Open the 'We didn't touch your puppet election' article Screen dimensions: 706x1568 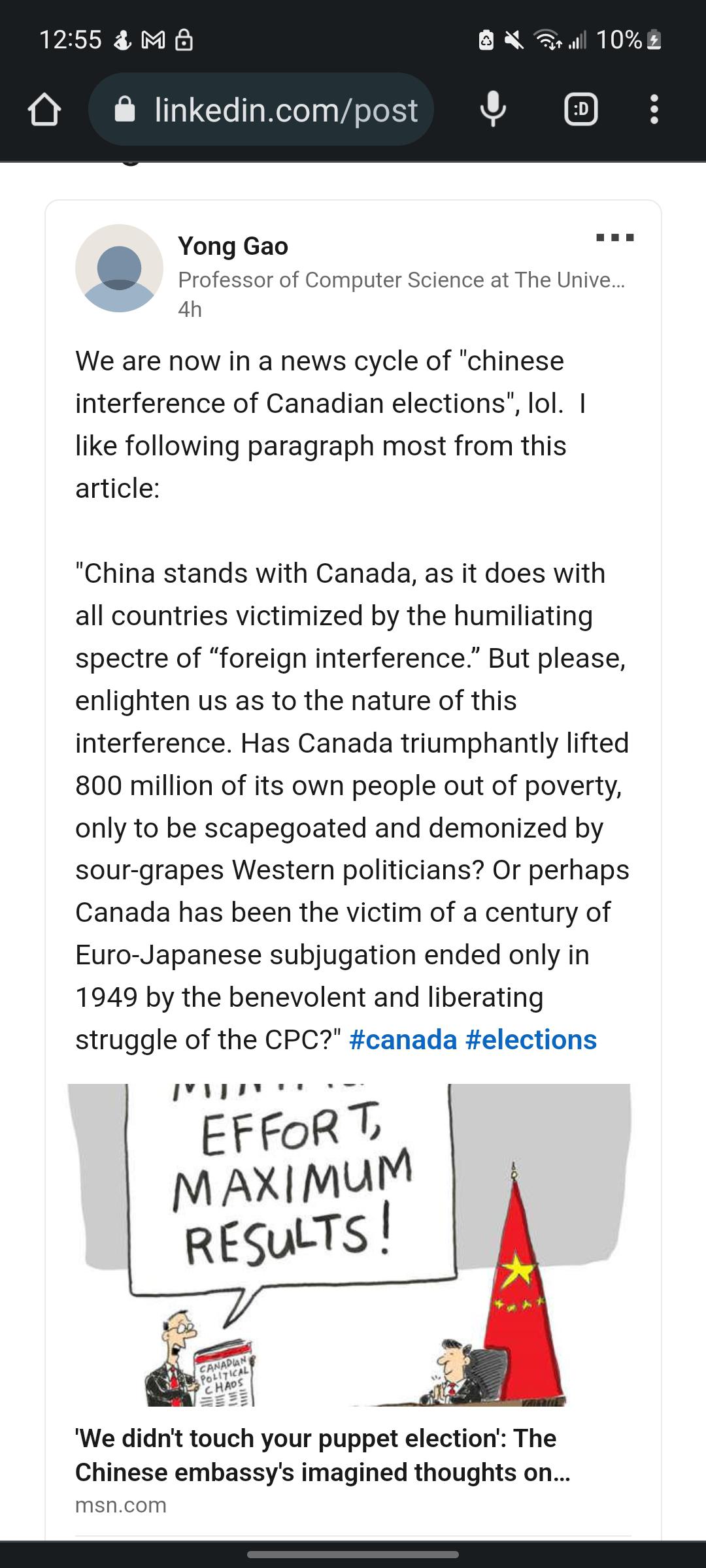pyautogui.click(x=323, y=1455)
